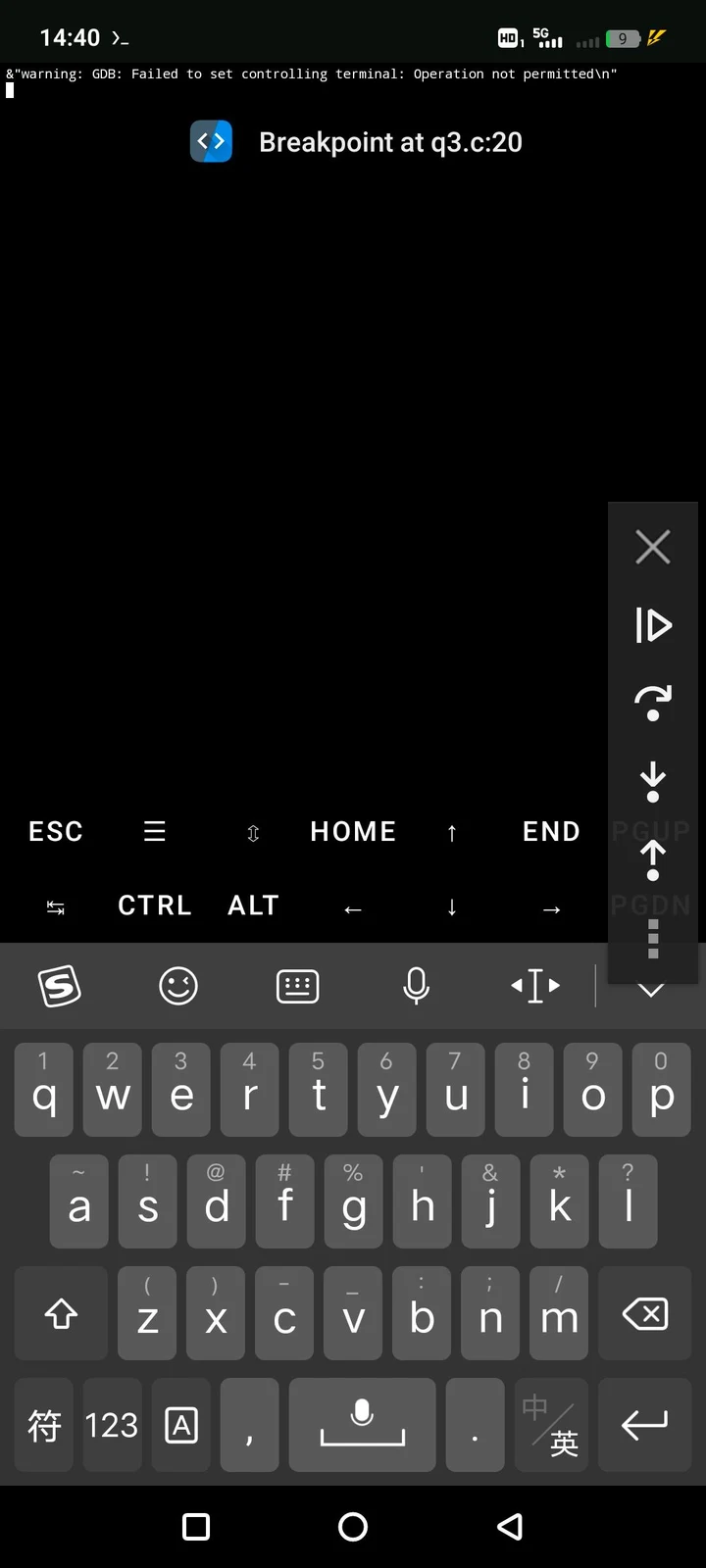
Task: Tap the END key
Action: tap(551, 832)
